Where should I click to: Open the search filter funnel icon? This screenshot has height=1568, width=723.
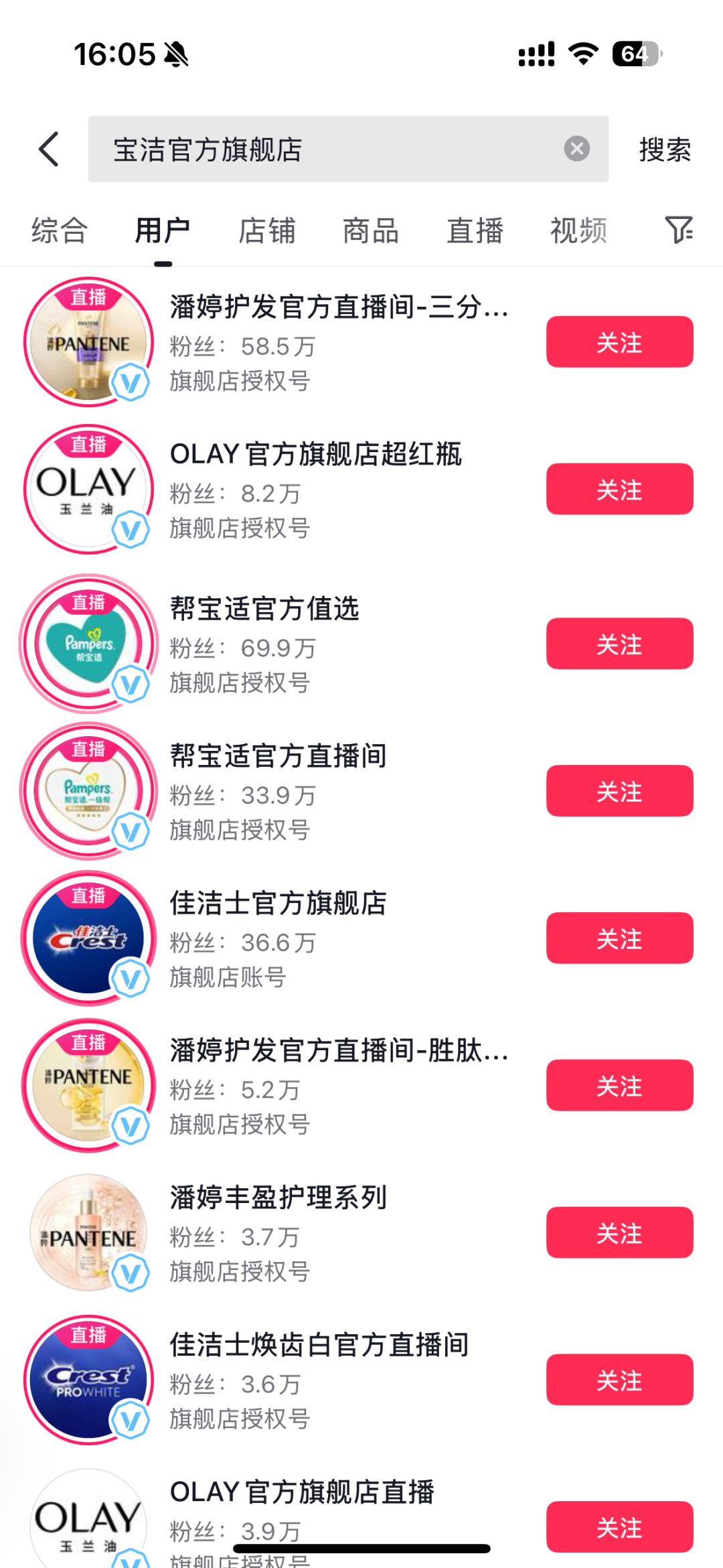[682, 231]
